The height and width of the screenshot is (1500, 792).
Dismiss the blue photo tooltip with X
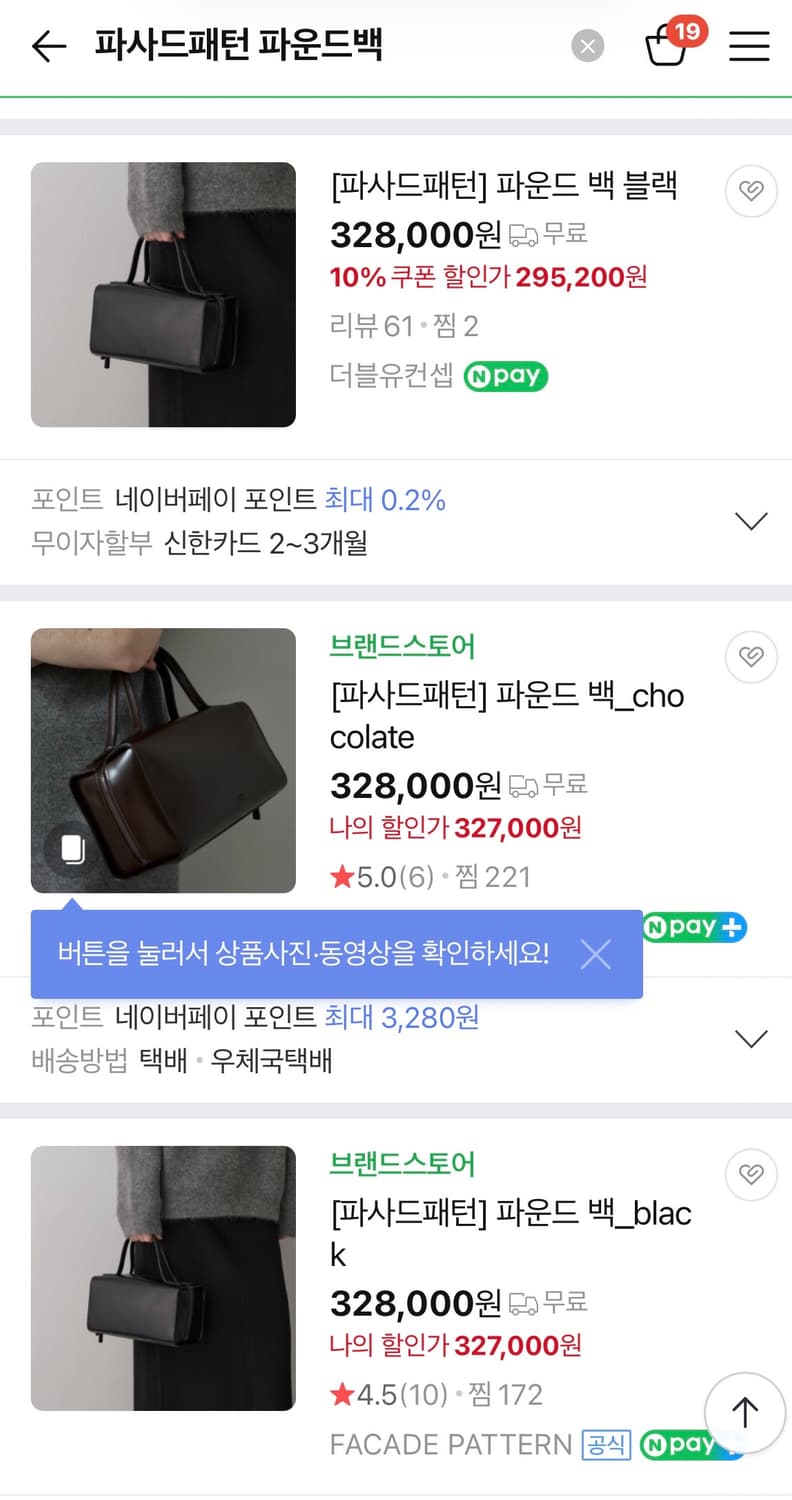596,955
